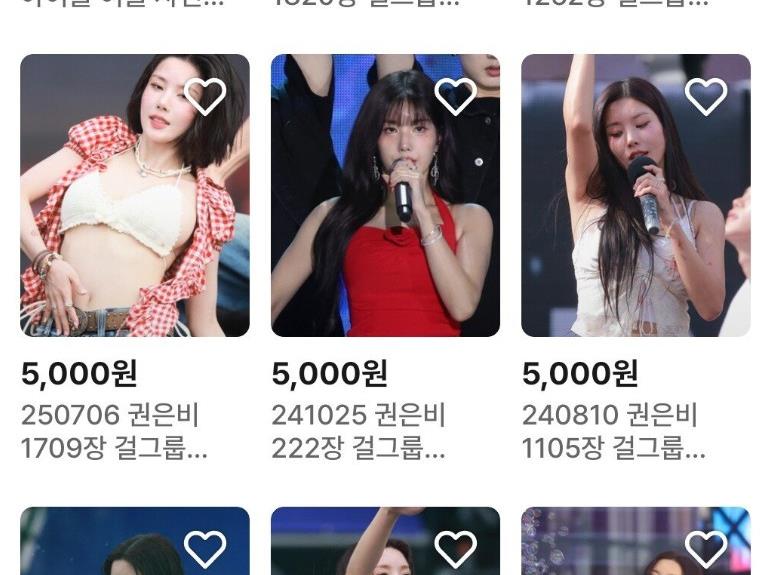The image size is (767, 575).
Task: Like the 240810 권은비 listing with the heart icon
Action: (x=705, y=97)
